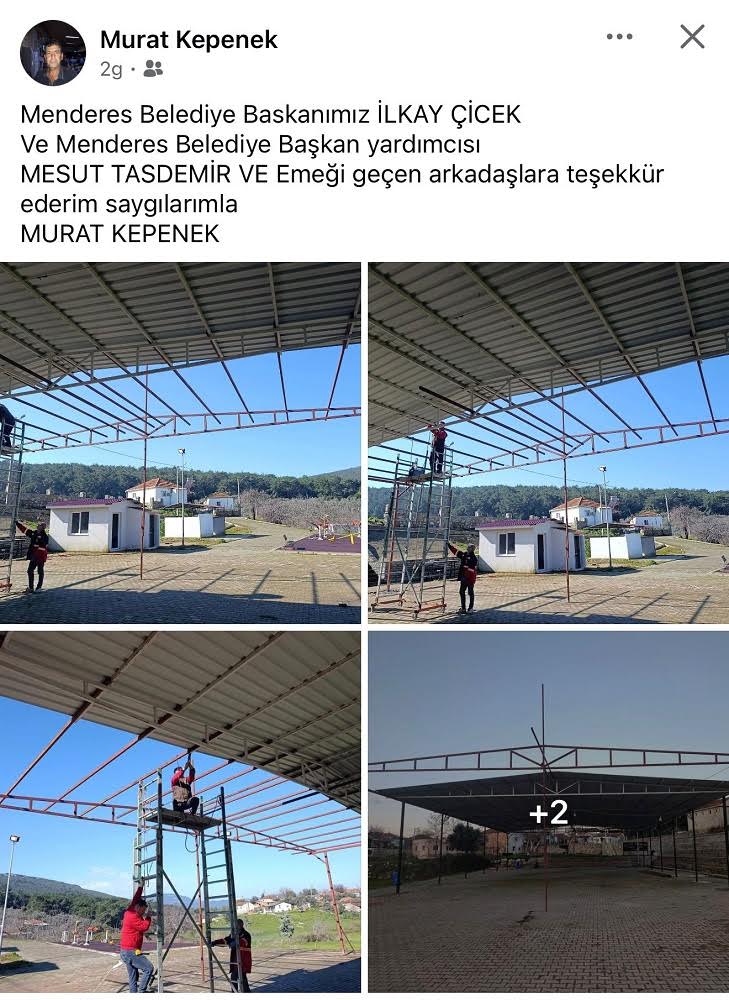Open second photo of worker on scaffold
Viewport: 729px width, 1000px height.
click(548, 443)
